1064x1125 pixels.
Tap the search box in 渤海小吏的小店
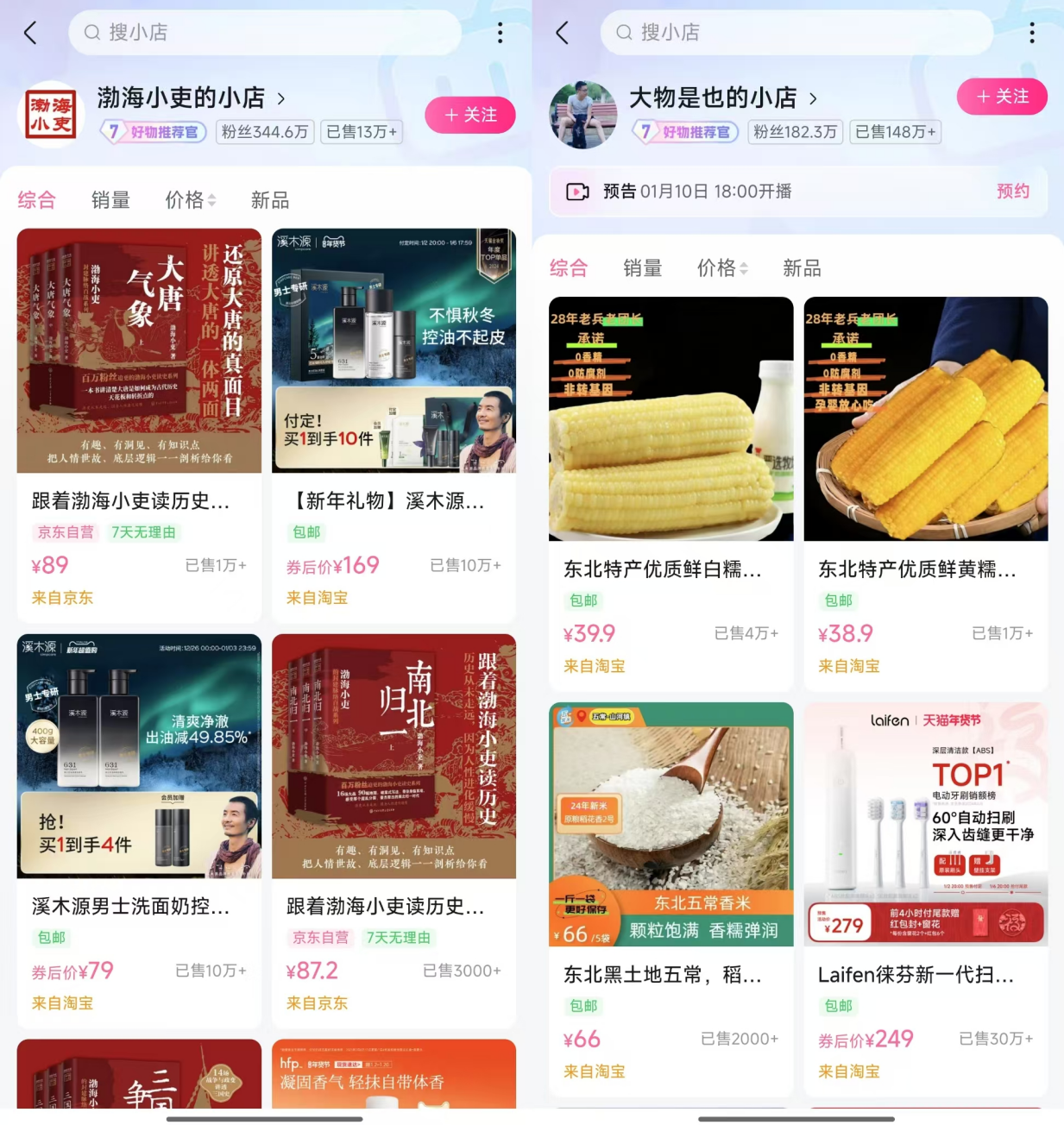point(265,33)
